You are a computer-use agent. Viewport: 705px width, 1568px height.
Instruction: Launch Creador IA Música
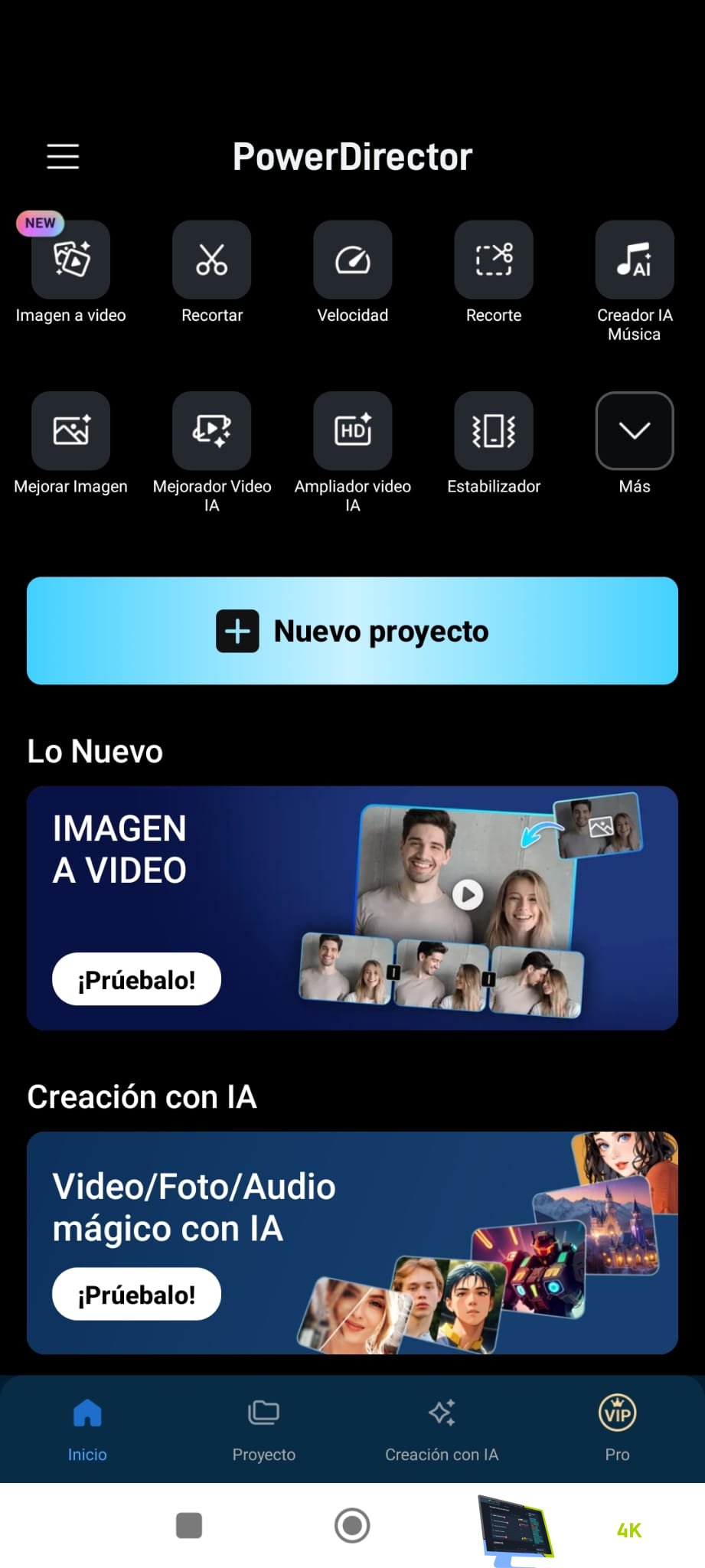(x=634, y=260)
